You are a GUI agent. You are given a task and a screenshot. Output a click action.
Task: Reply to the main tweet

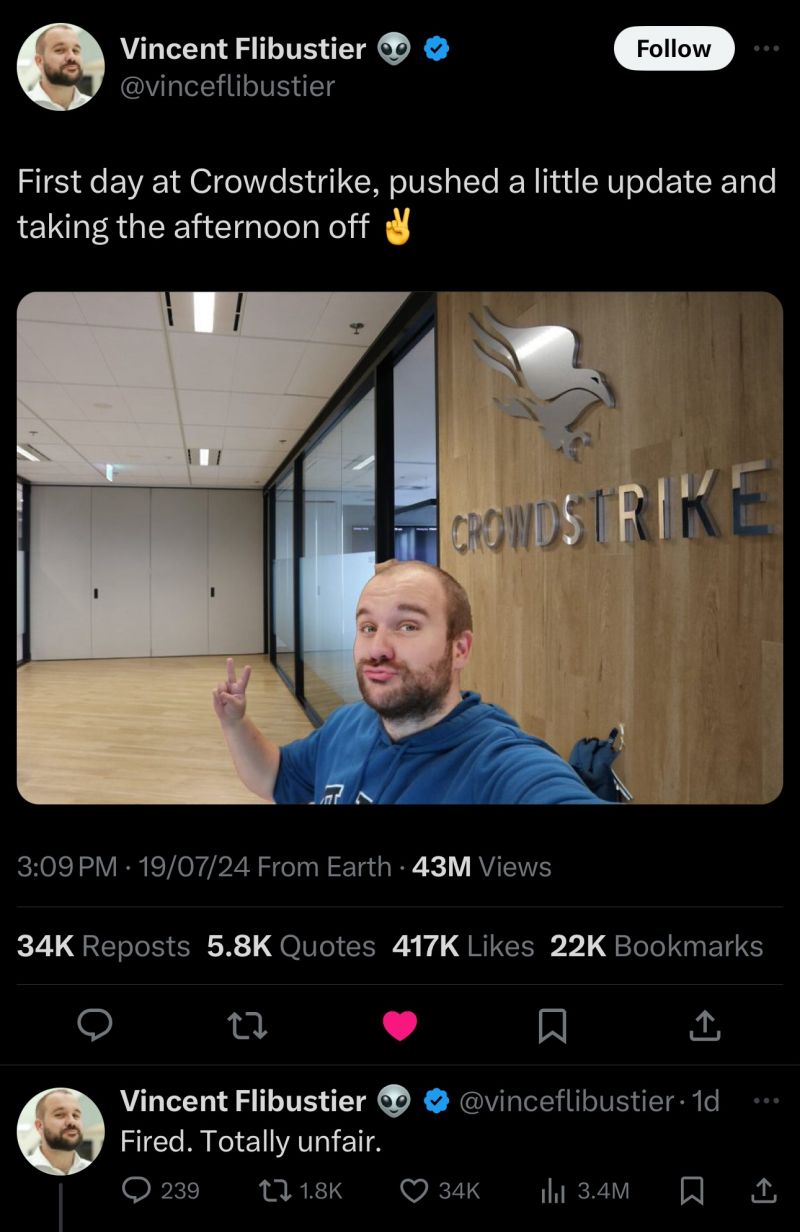[94, 1025]
